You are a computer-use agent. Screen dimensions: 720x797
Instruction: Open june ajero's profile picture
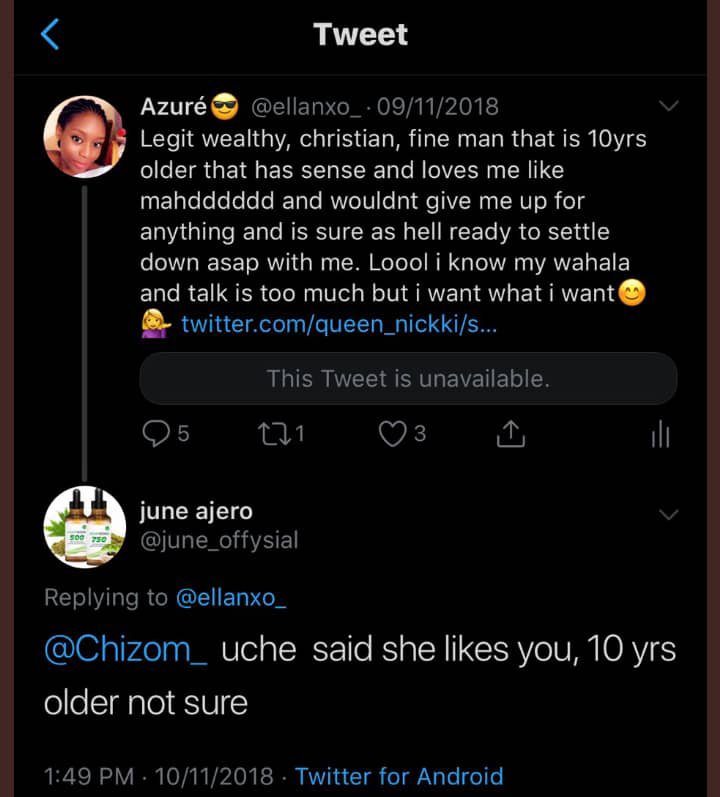[x=84, y=527]
